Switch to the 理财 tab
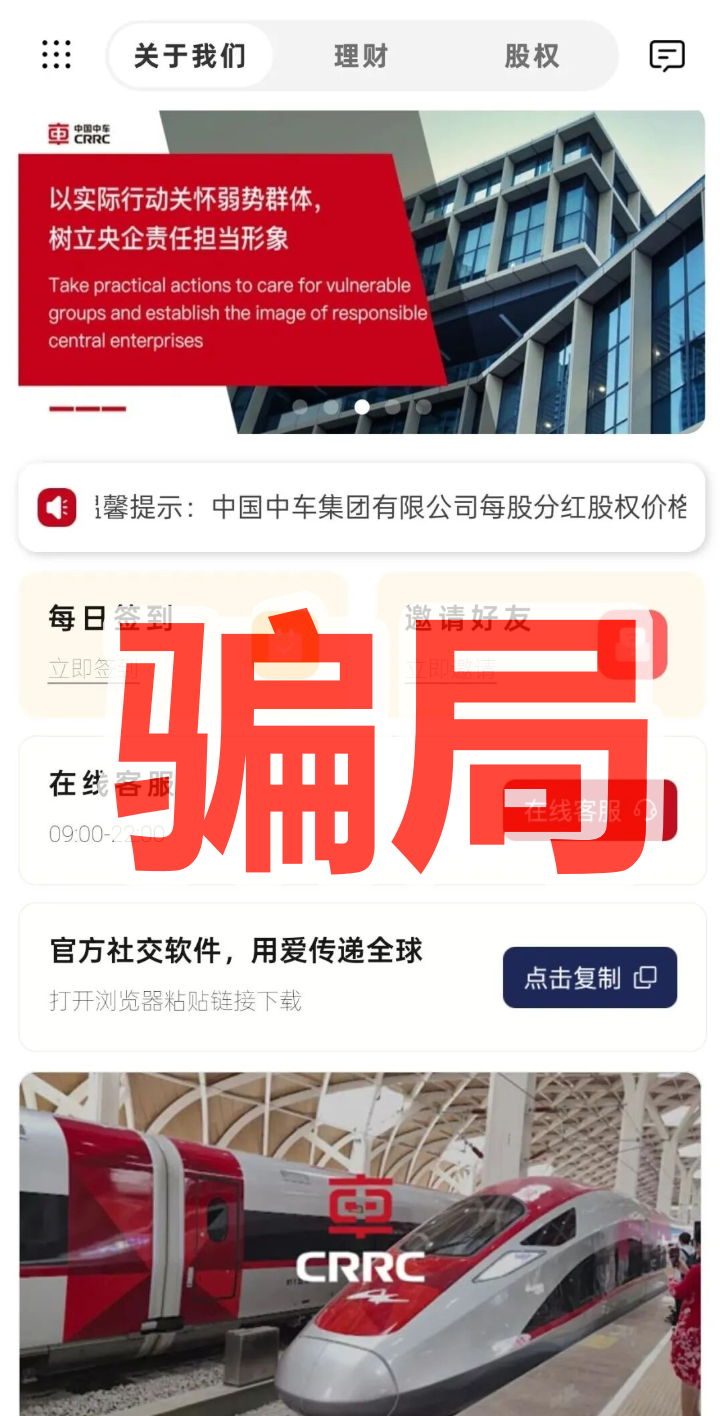This screenshot has height=1416, width=720. tap(360, 56)
